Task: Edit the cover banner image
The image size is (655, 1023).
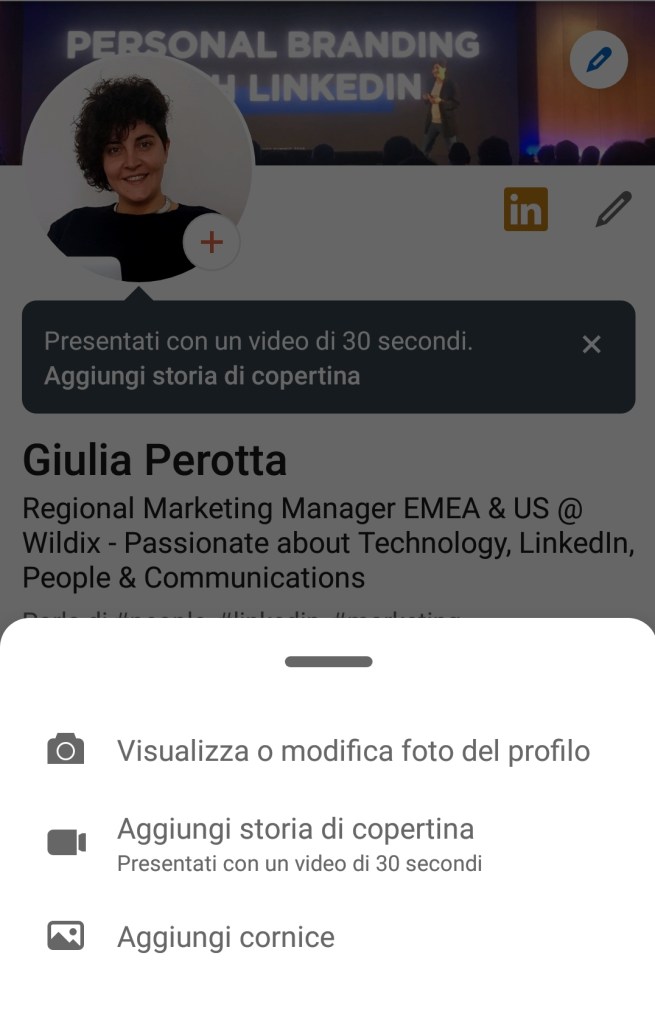Action: click(x=598, y=60)
